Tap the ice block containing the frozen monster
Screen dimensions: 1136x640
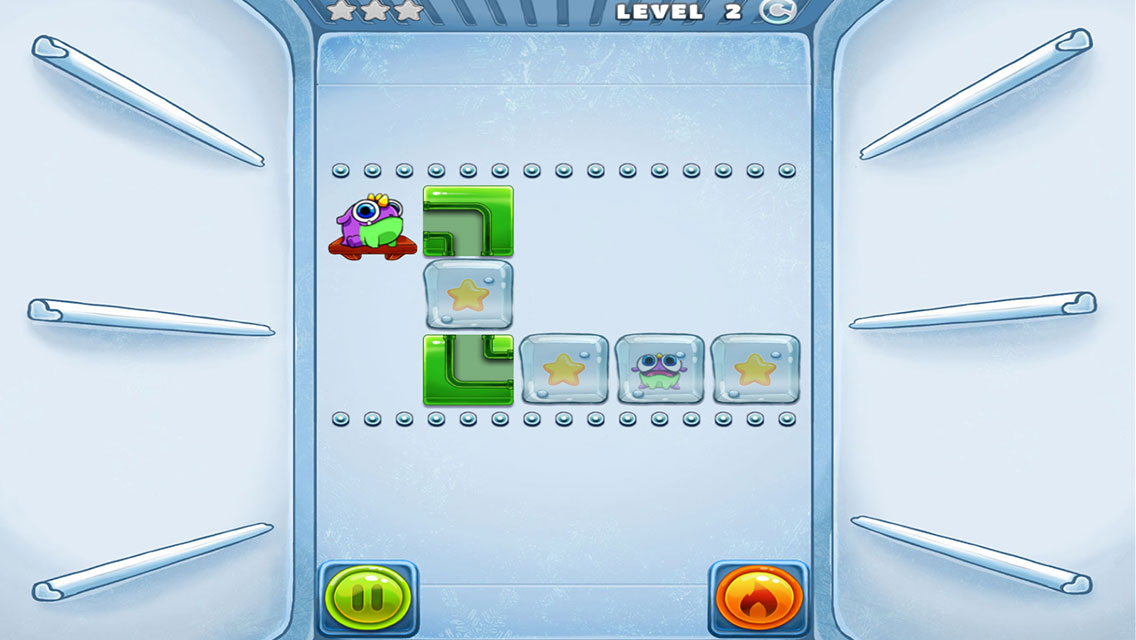coord(659,369)
